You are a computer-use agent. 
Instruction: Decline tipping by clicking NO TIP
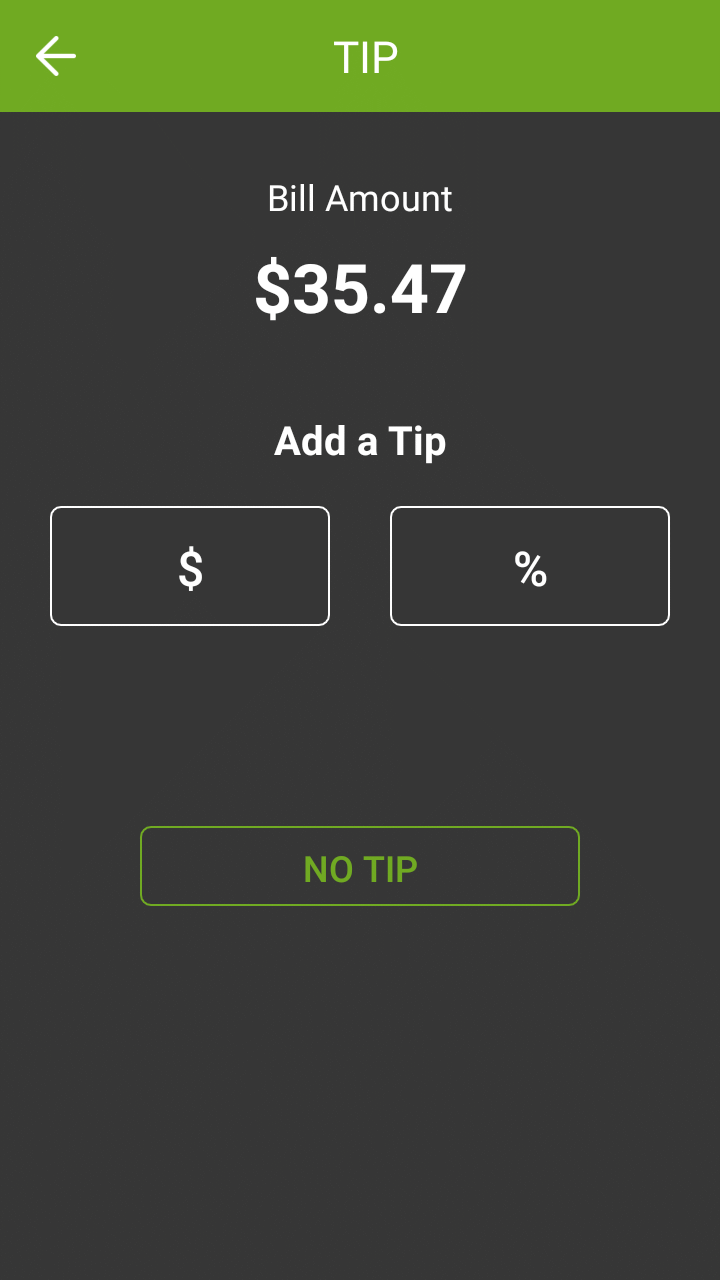360,866
